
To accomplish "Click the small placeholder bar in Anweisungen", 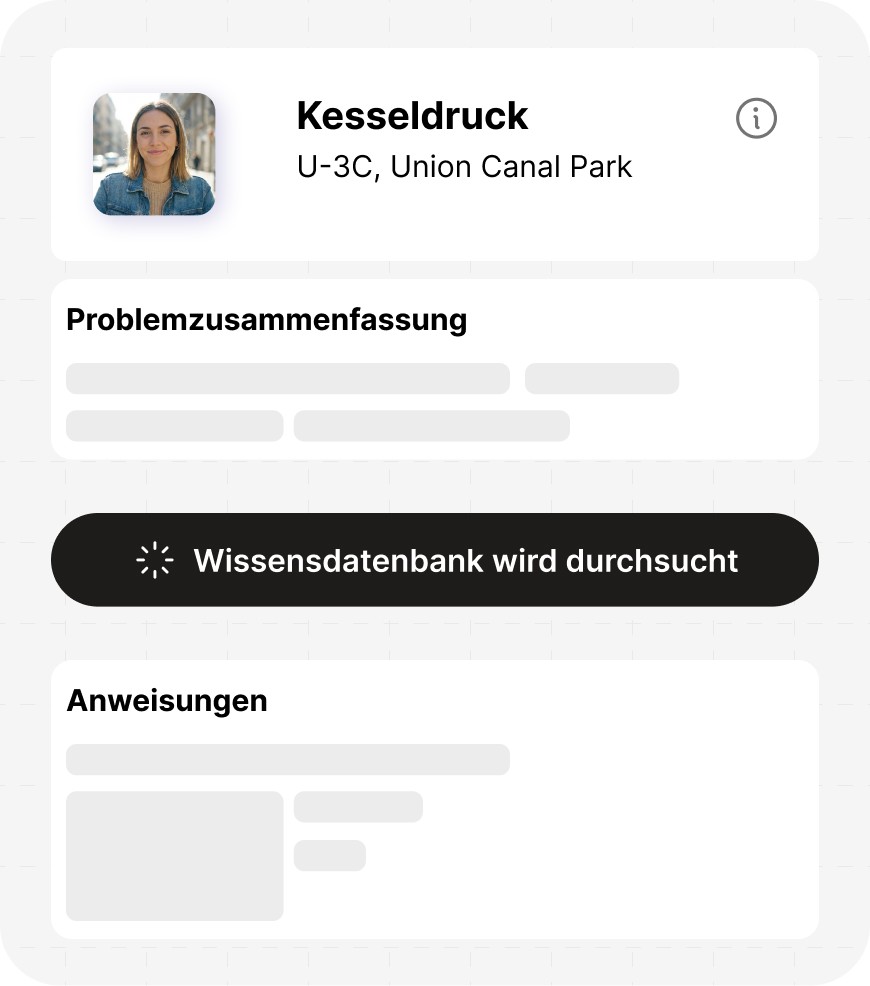I will [330, 856].
